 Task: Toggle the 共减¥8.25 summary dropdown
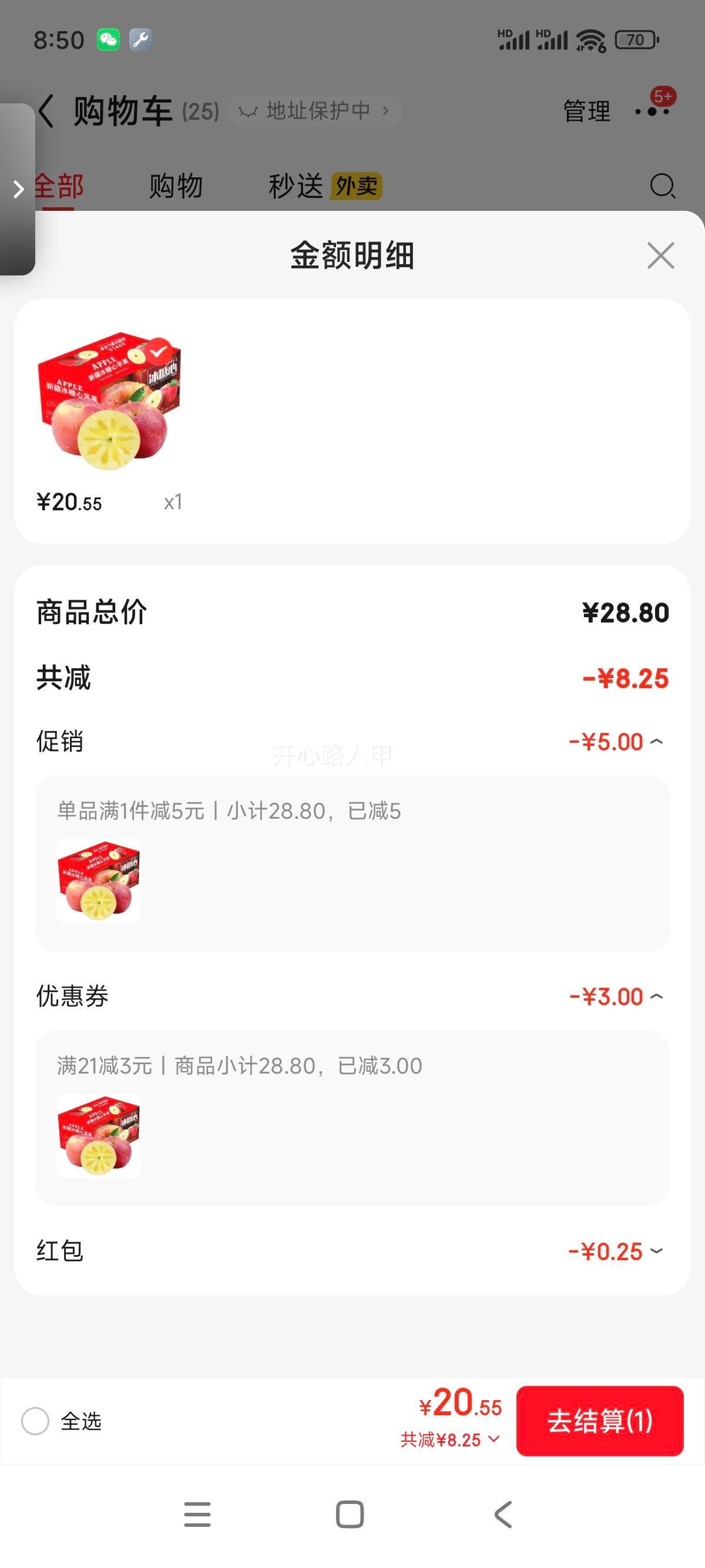(451, 1439)
